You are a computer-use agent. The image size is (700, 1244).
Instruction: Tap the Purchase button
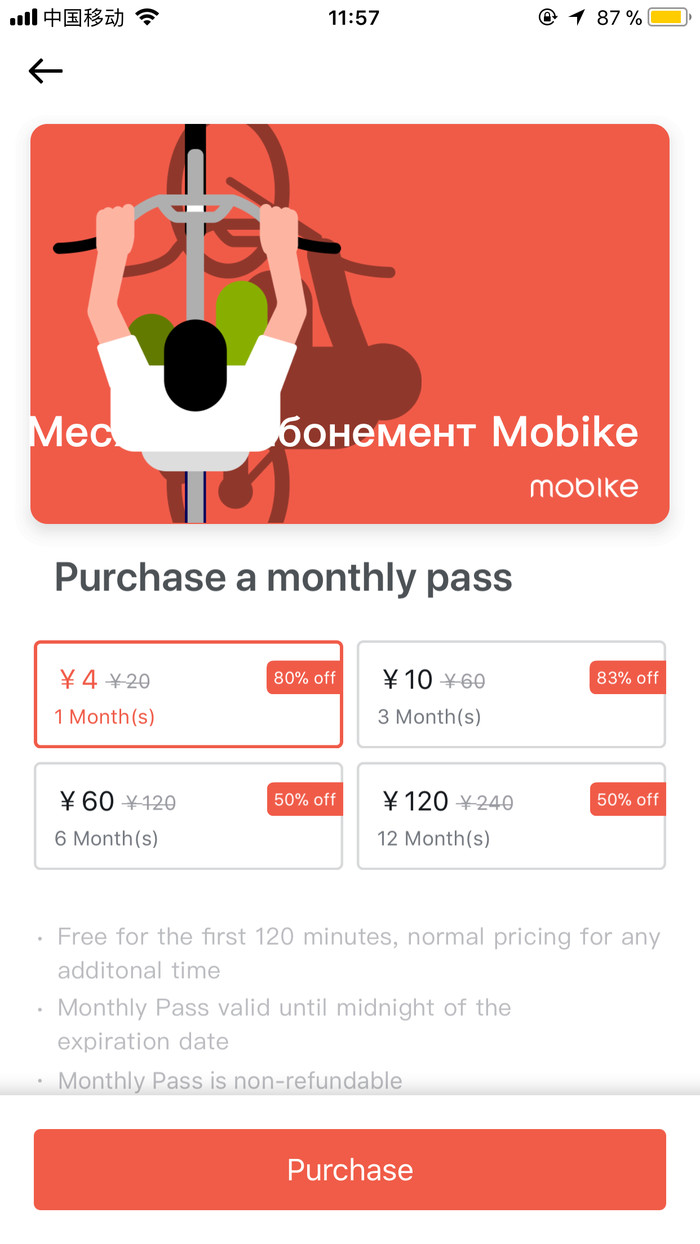click(350, 1169)
